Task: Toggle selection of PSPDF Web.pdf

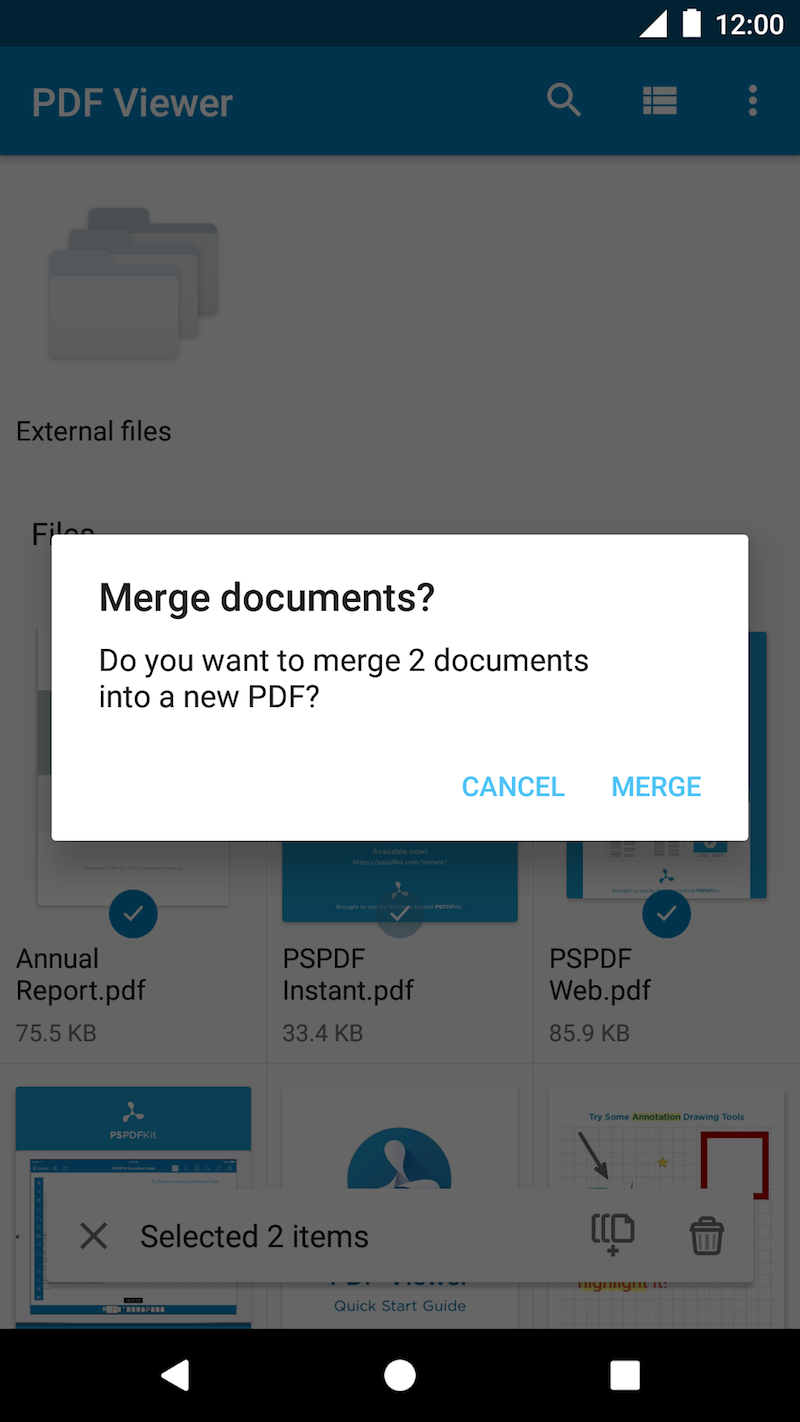Action: click(x=666, y=913)
